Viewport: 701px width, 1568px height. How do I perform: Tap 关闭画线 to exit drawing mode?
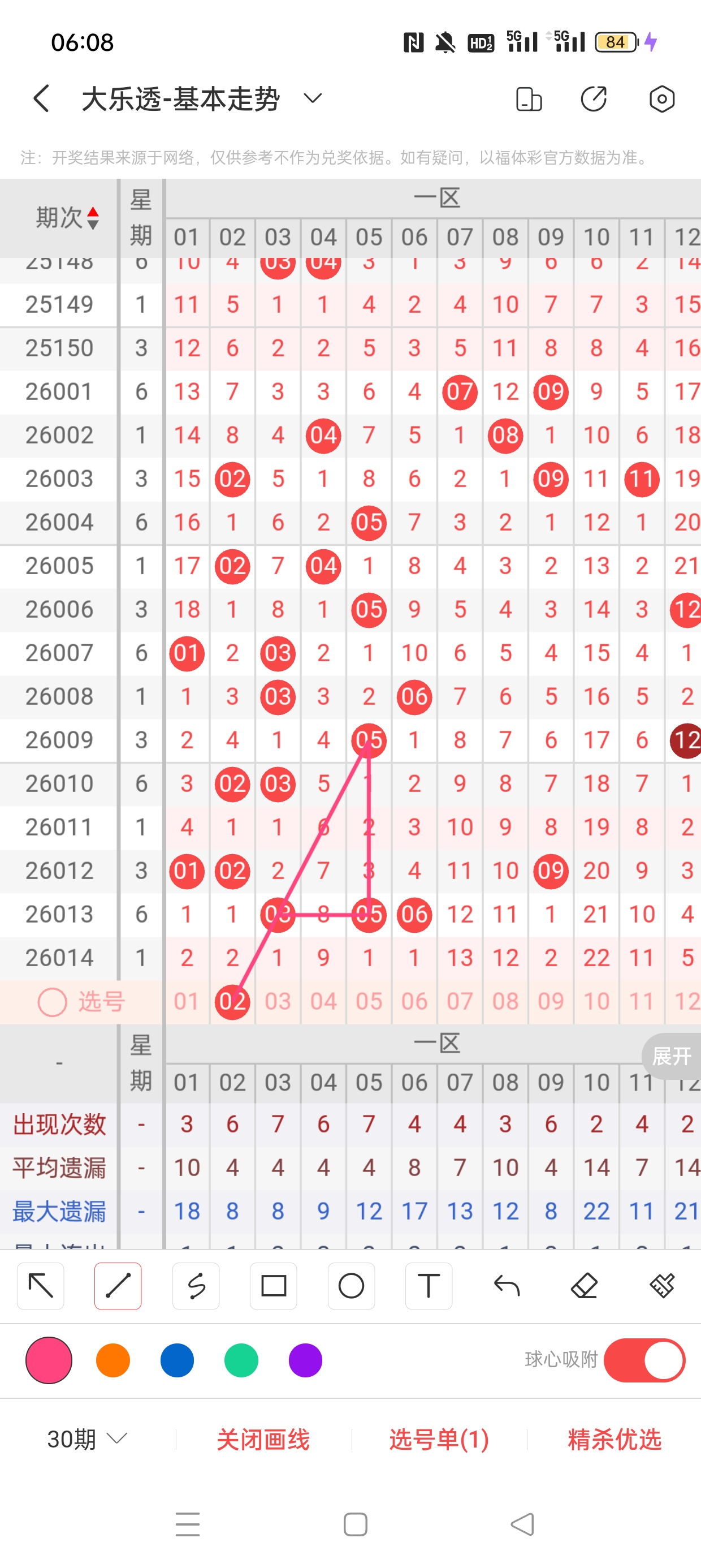click(x=263, y=1439)
